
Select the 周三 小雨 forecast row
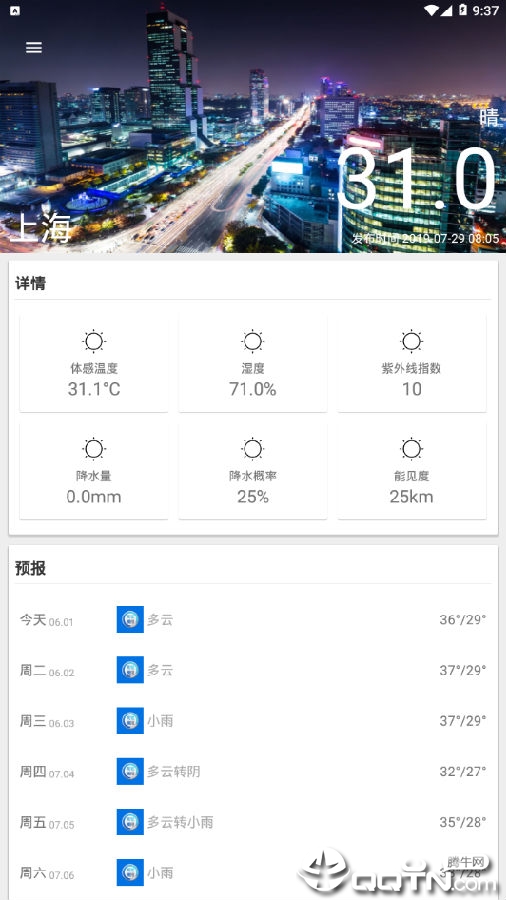[x=253, y=721]
